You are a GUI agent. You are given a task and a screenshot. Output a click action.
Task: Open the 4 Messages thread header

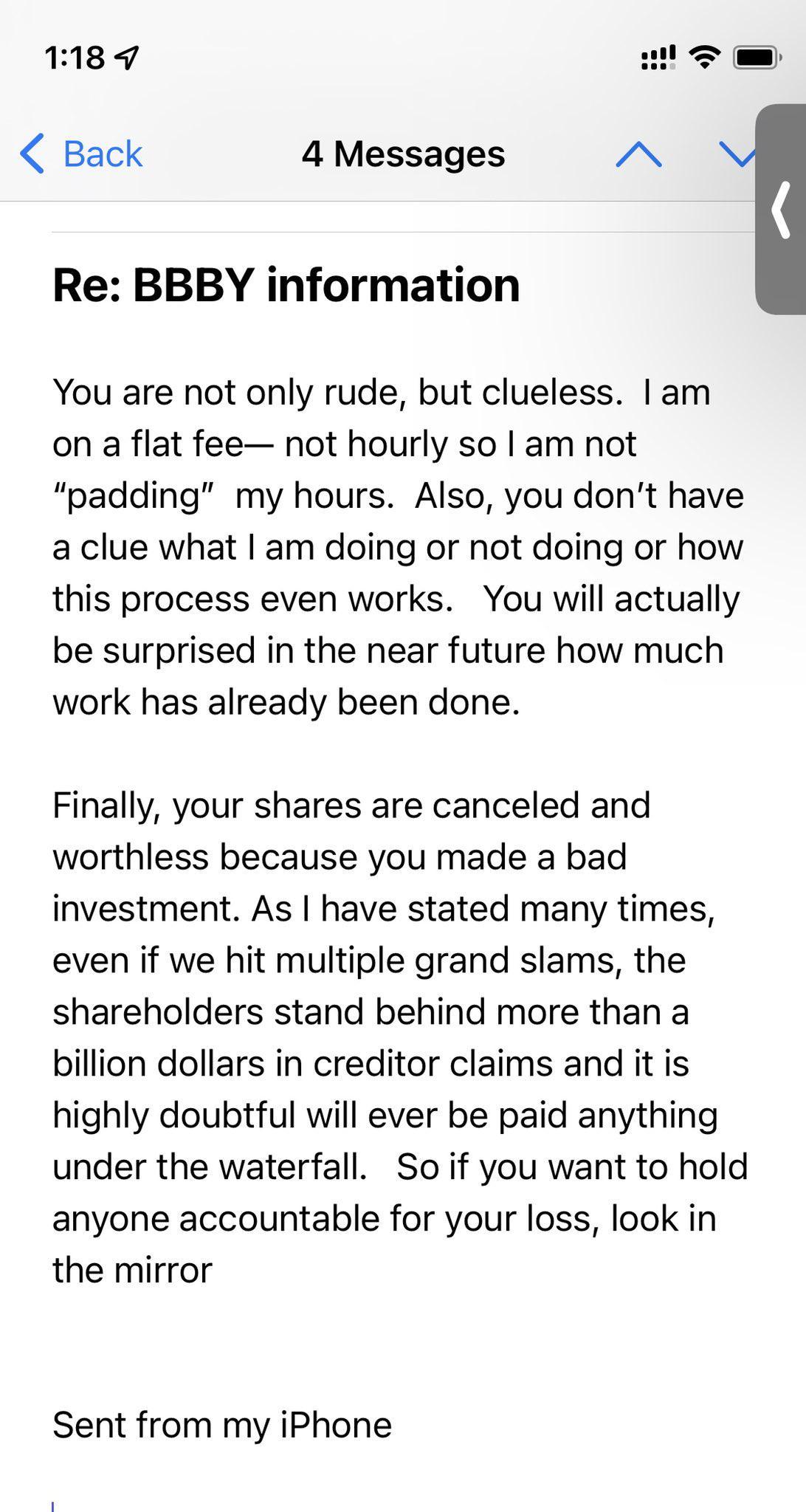(x=403, y=155)
